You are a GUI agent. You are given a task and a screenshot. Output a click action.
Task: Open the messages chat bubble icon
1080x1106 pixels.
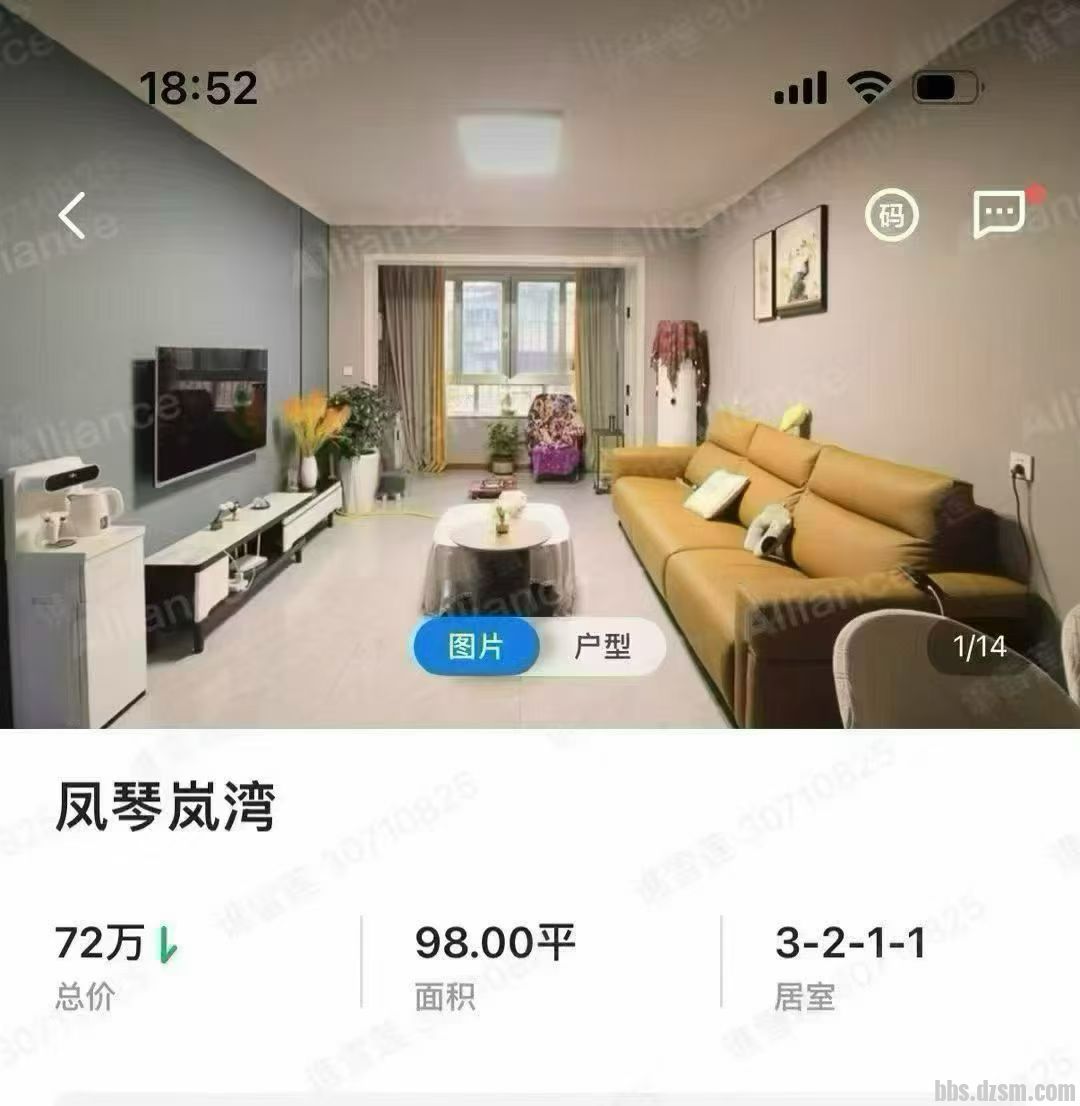999,213
